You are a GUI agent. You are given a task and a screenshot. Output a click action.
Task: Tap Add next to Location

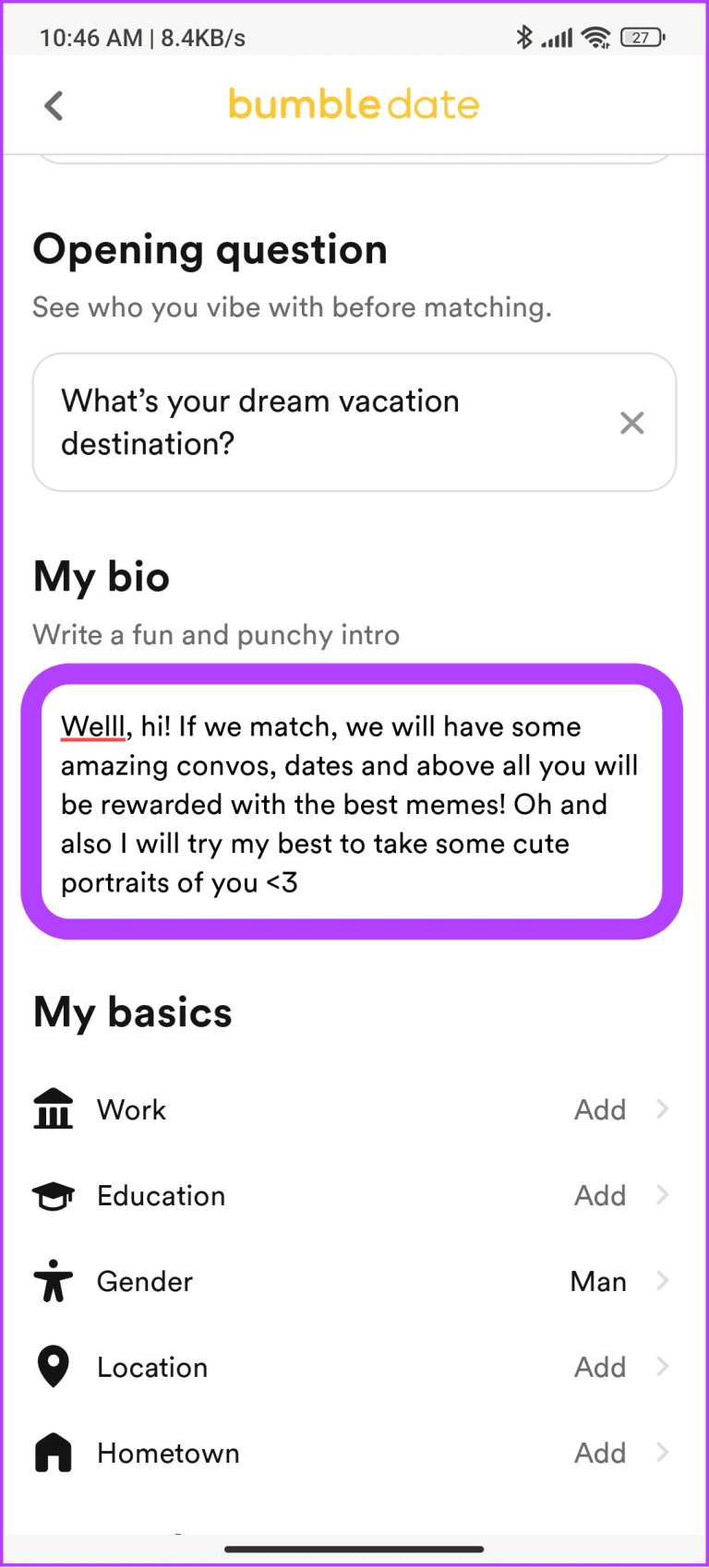600,1367
